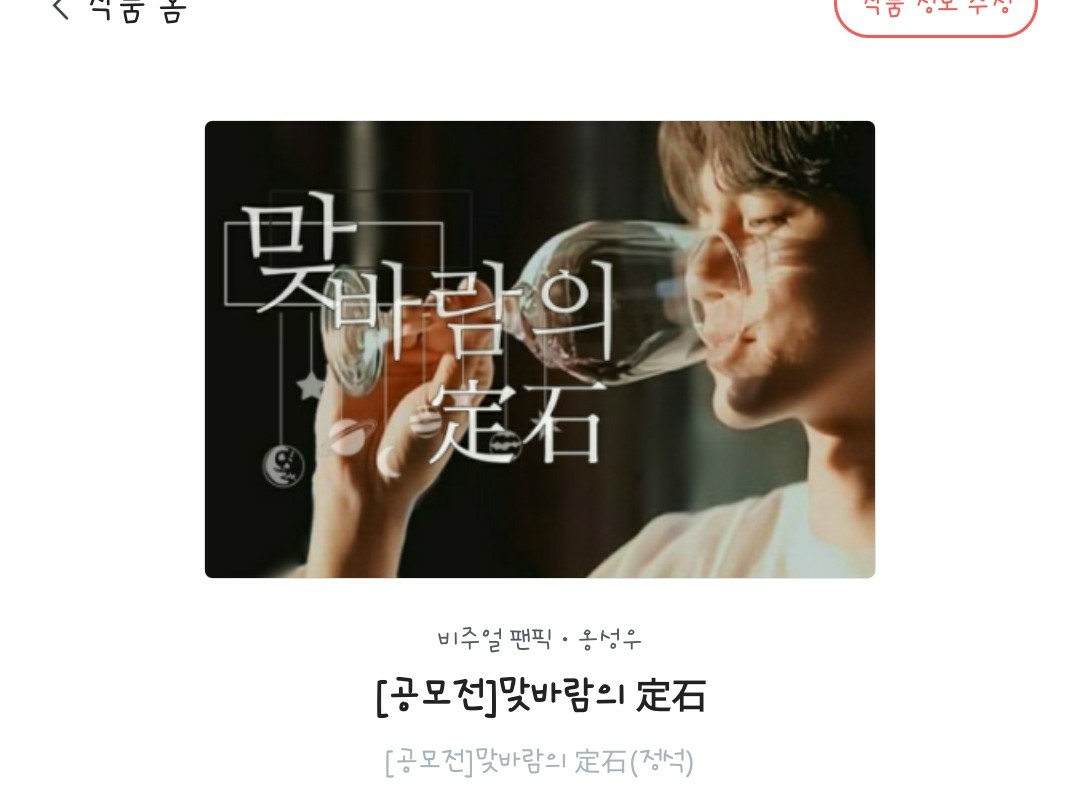
Task: Tap the 작품 정보 수정 button
Action: [x=935, y=12]
